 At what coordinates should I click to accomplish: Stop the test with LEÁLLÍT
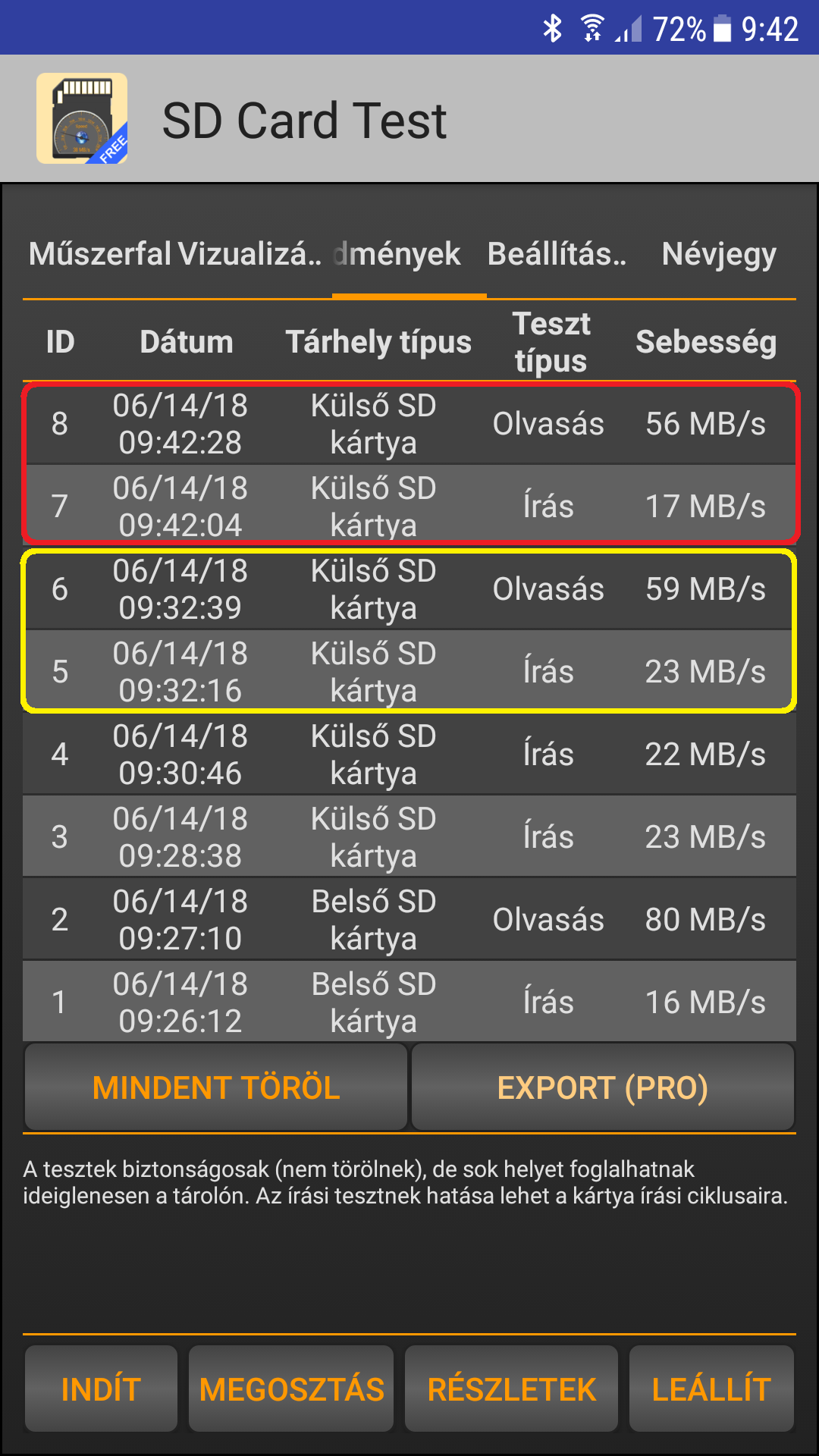[x=711, y=1389]
